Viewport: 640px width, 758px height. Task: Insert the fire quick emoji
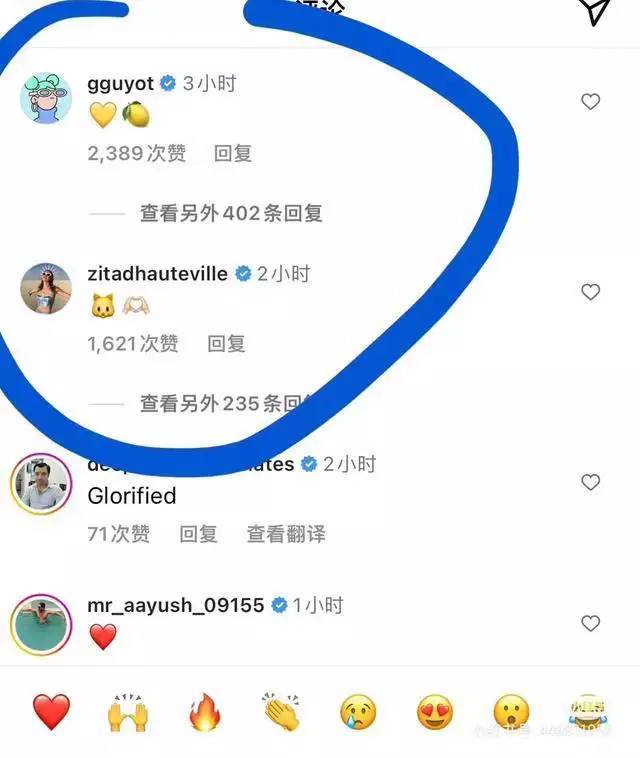tap(205, 713)
